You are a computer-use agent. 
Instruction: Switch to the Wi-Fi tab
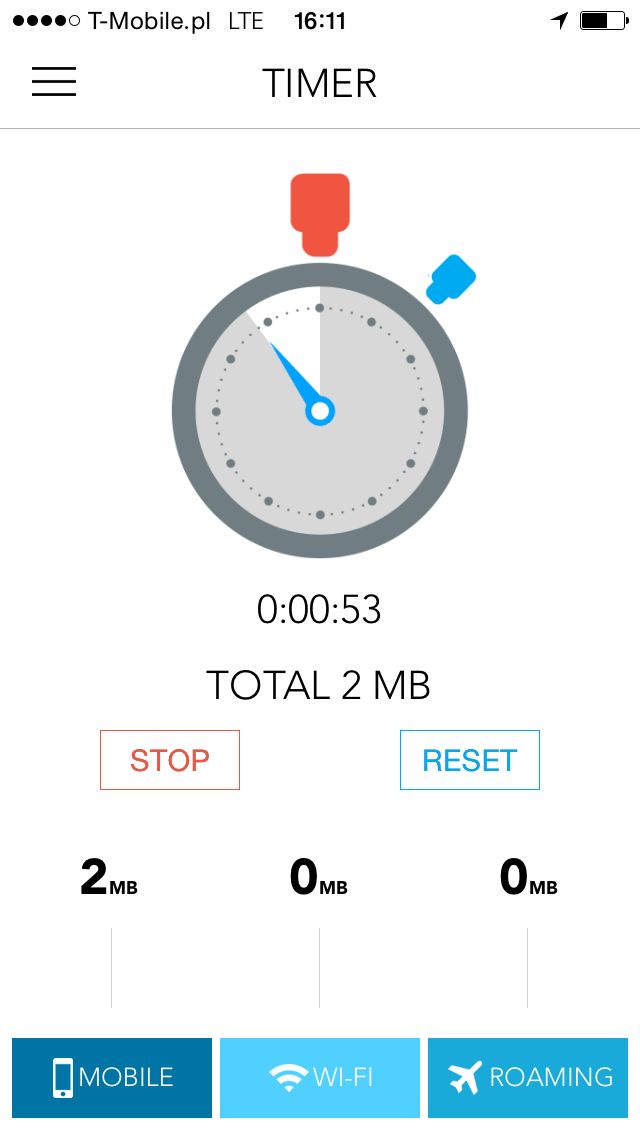pyautogui.click(x=320, y=1077)
